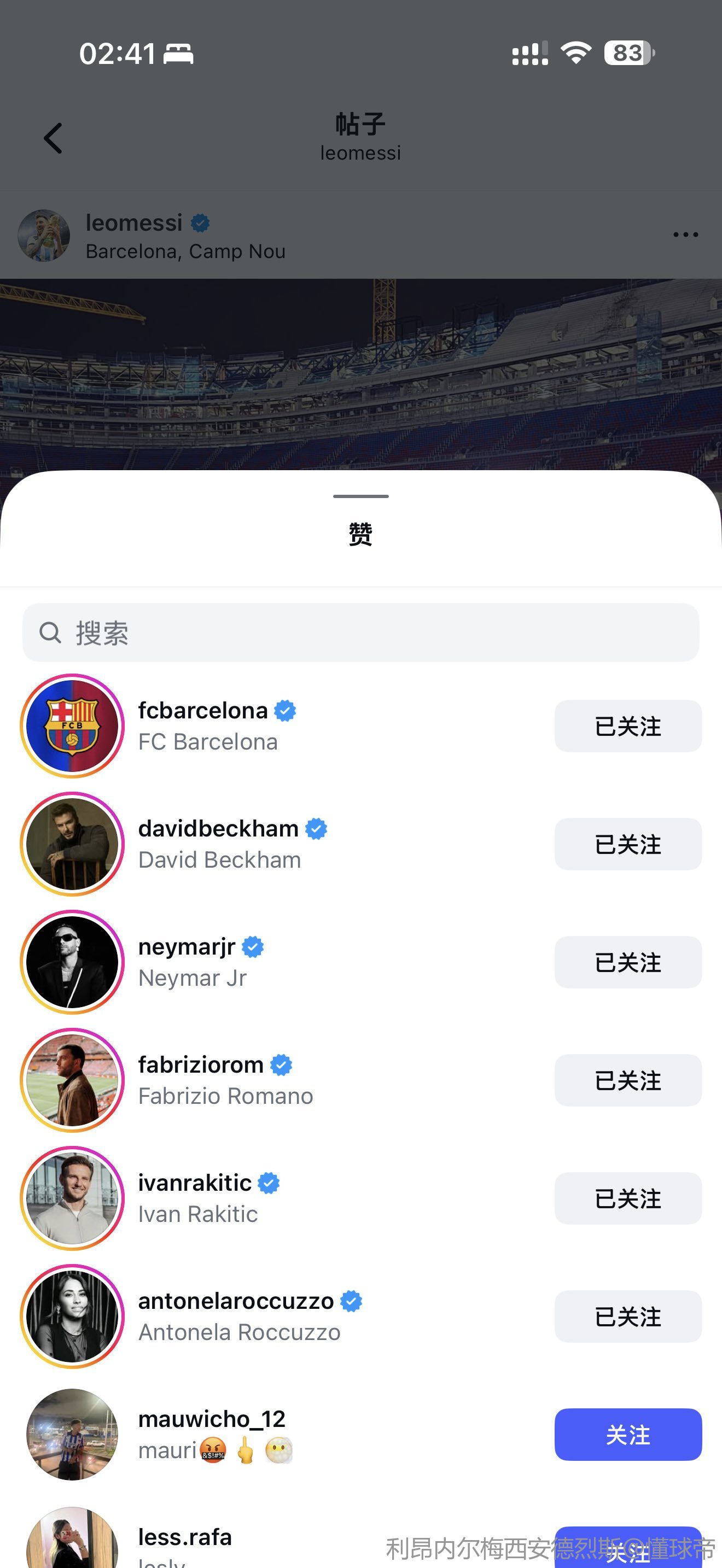Follow mauwicho_12 with 关注 button

click(x=627, y=1435)
